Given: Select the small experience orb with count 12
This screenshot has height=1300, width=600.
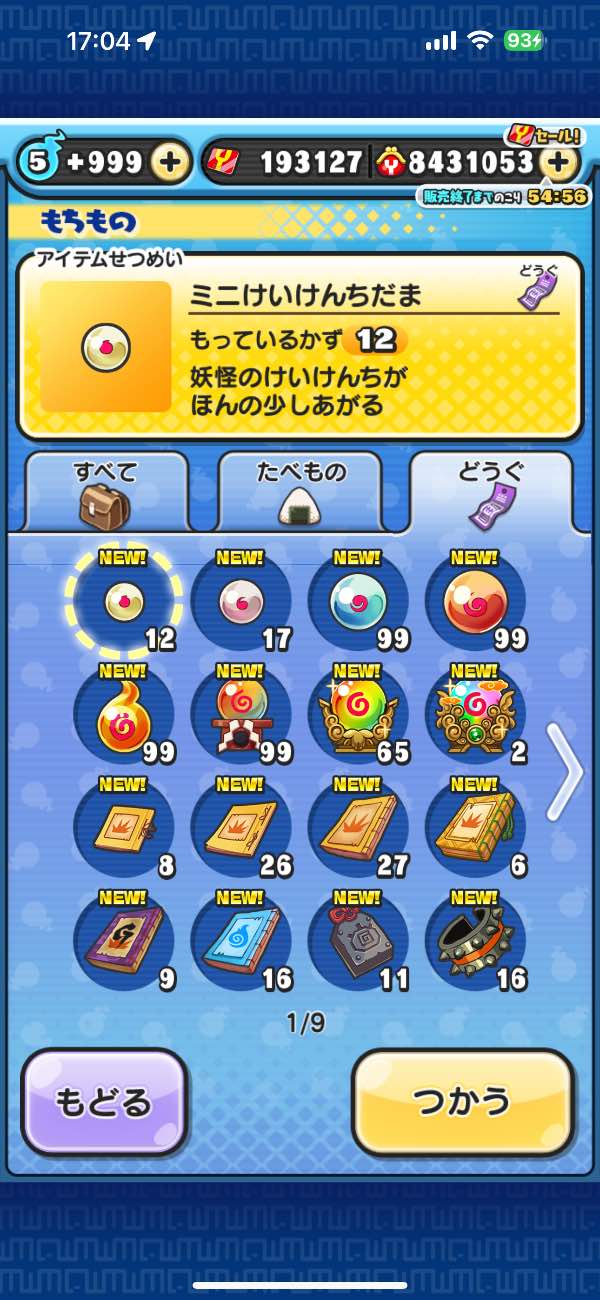Looking at the screenshot, I should click(124, 602).
